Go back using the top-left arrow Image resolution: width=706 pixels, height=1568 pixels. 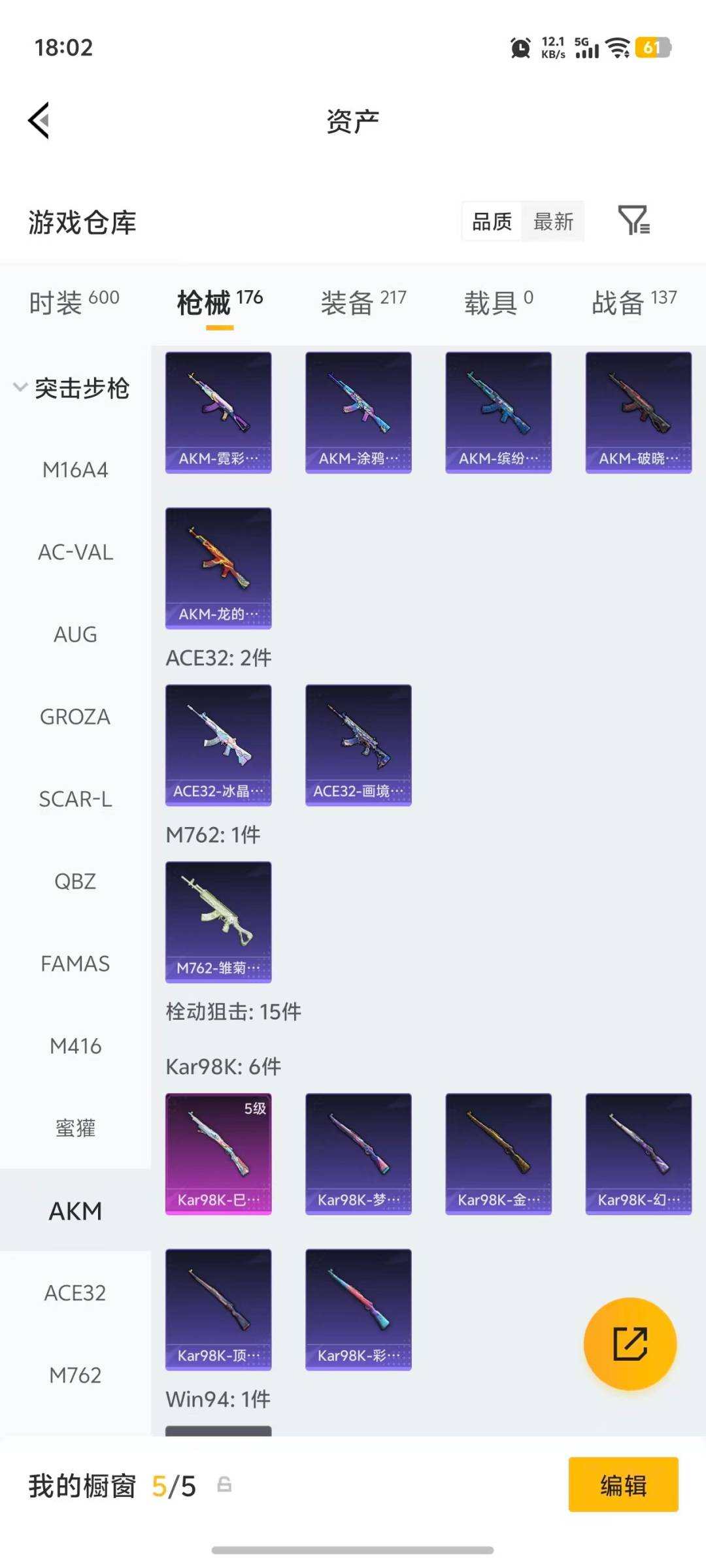(x=39, y=121)
